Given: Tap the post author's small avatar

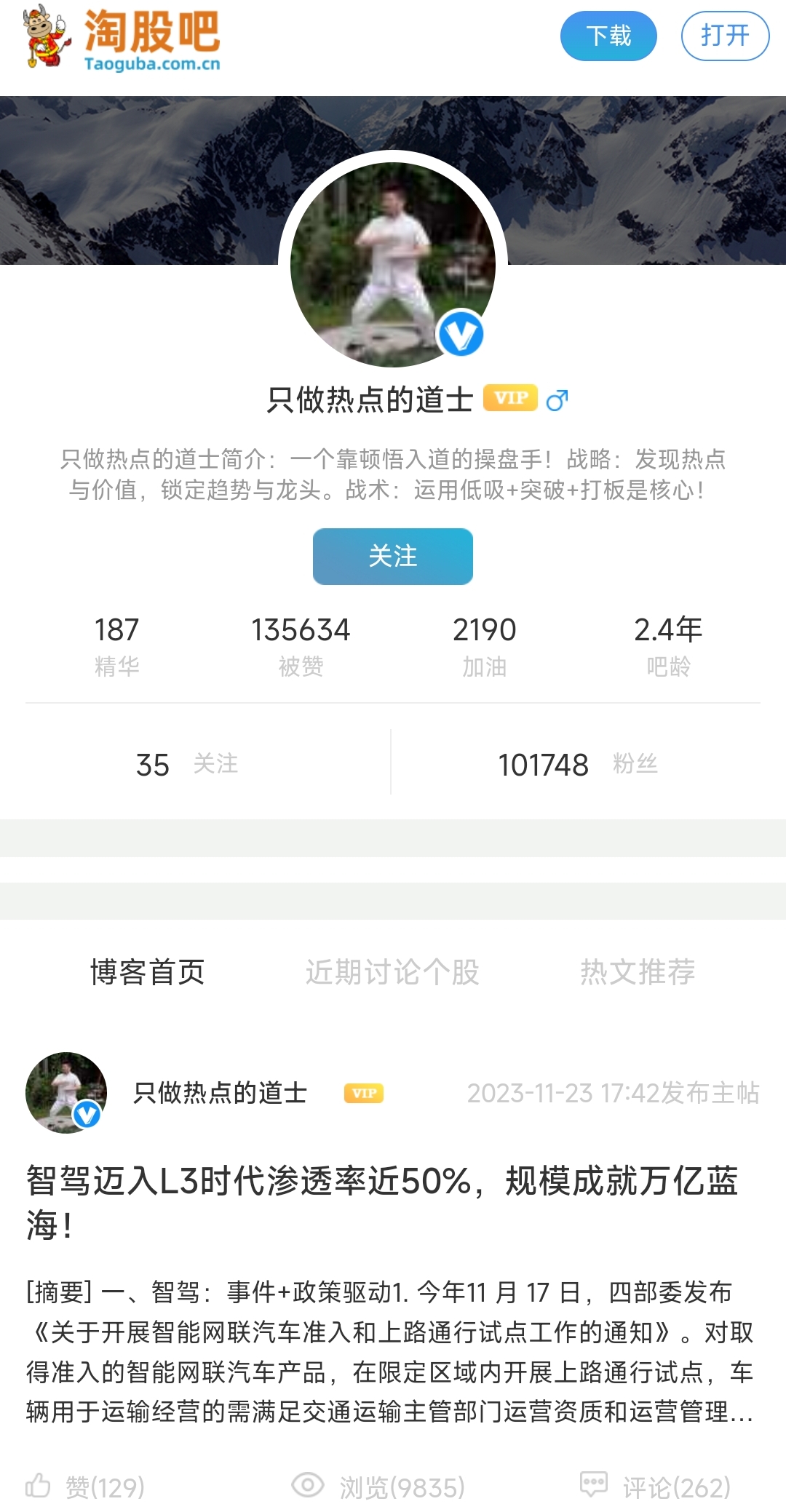Looking at the screenshot, I should pos(65,1092).
